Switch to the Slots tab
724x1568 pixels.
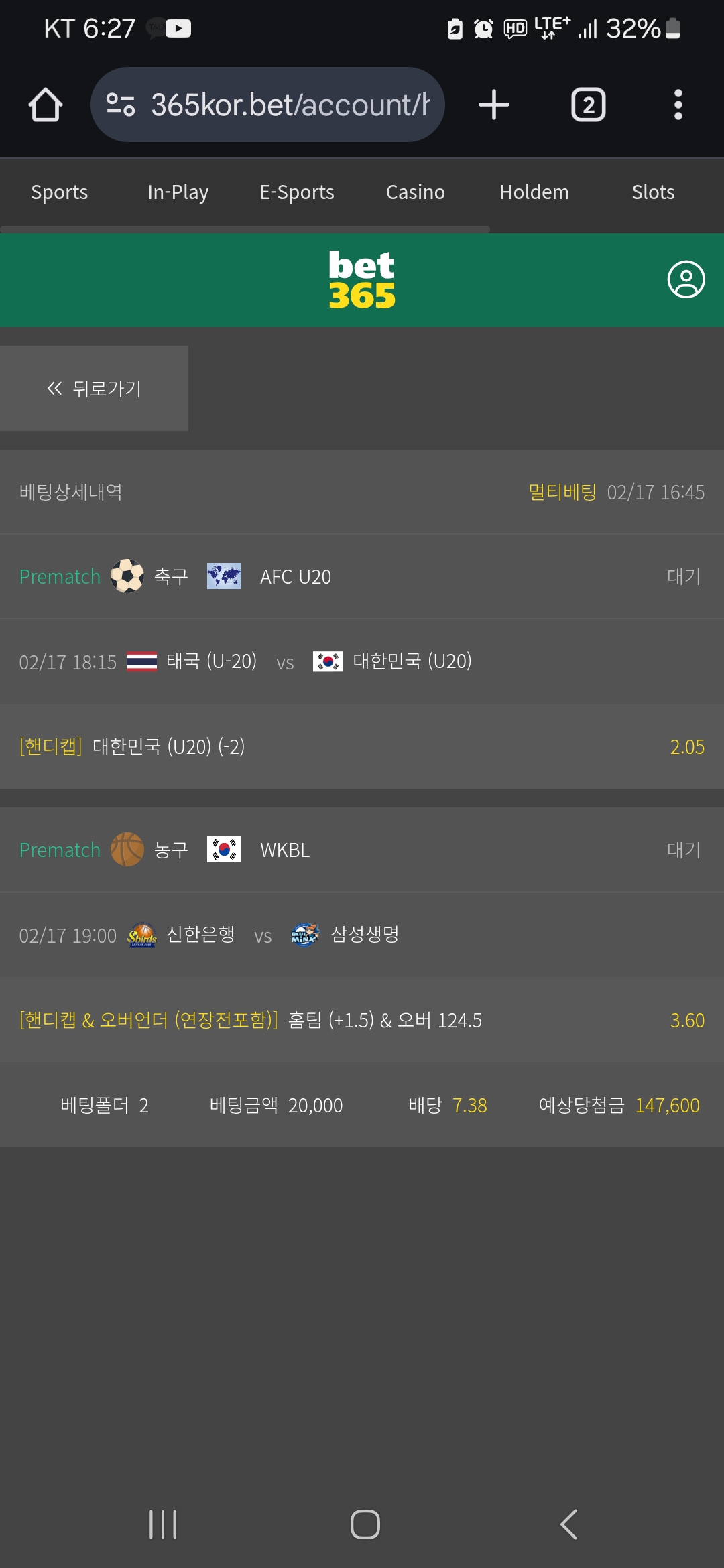pyautogui.click(x=653, y=192)
